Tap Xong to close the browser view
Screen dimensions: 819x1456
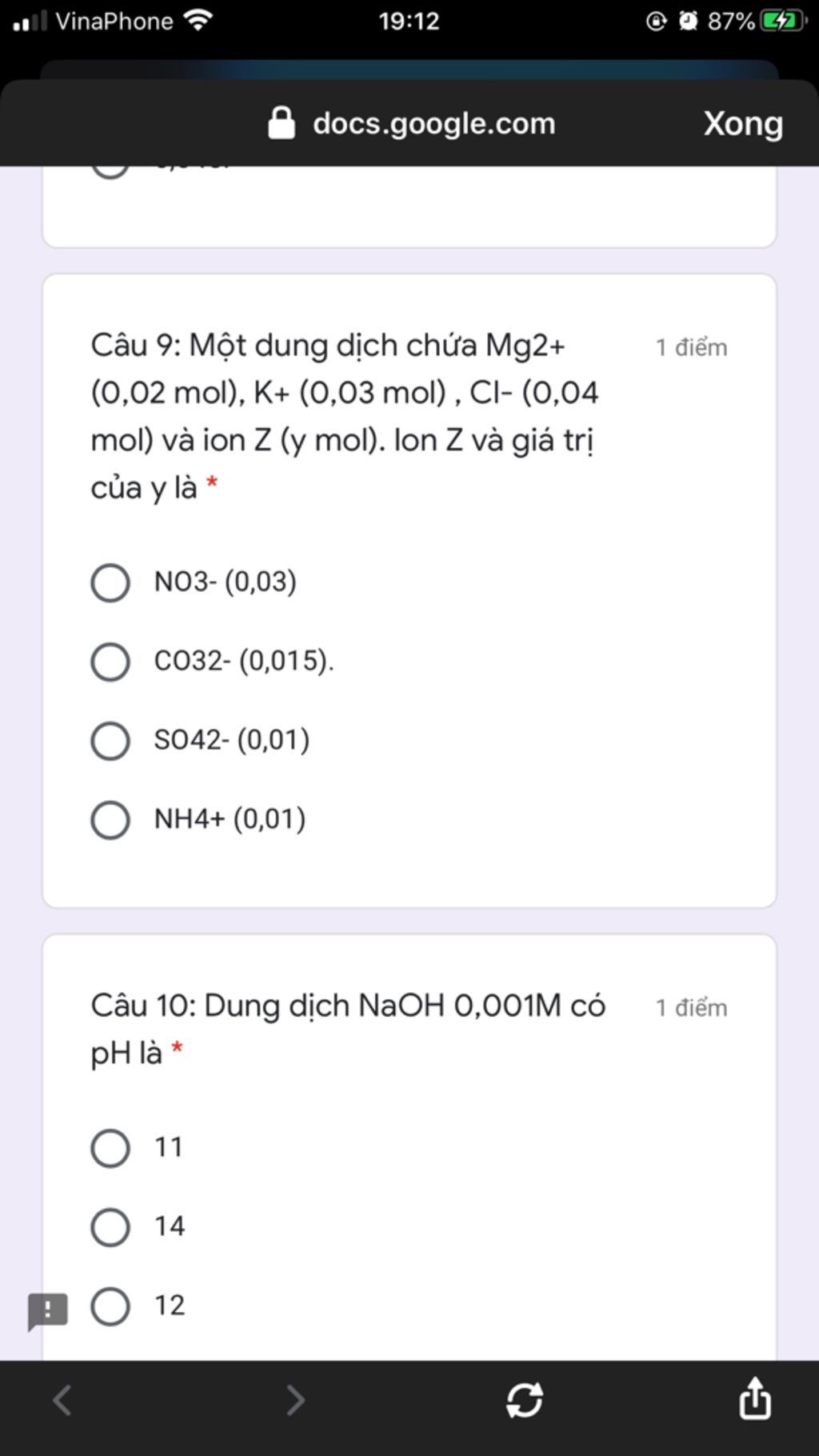click(742, 124)
